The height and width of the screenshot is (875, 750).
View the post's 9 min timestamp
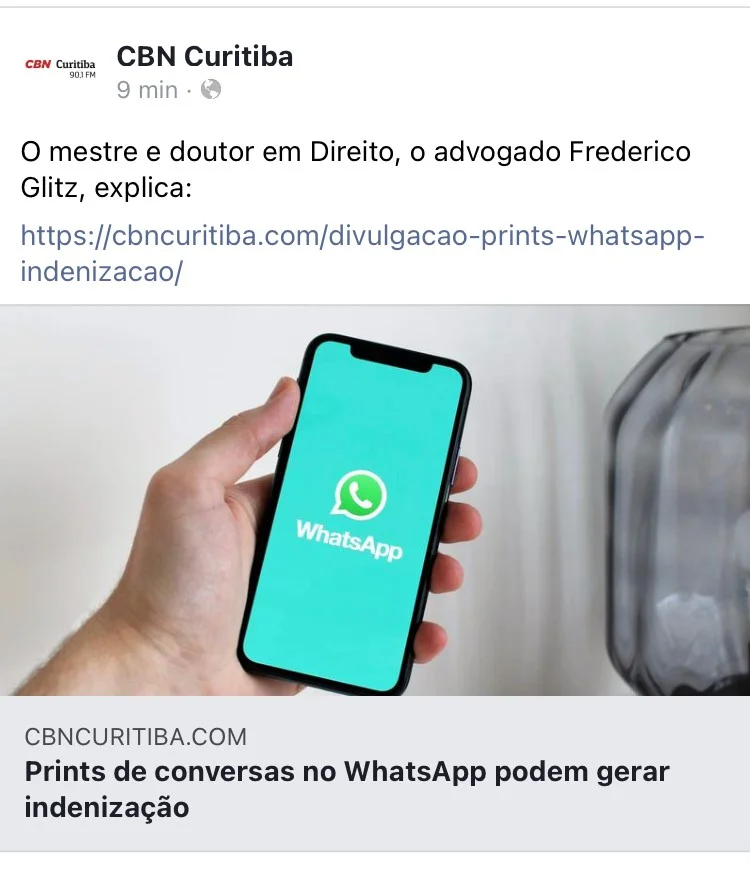[x=146, y=90]
